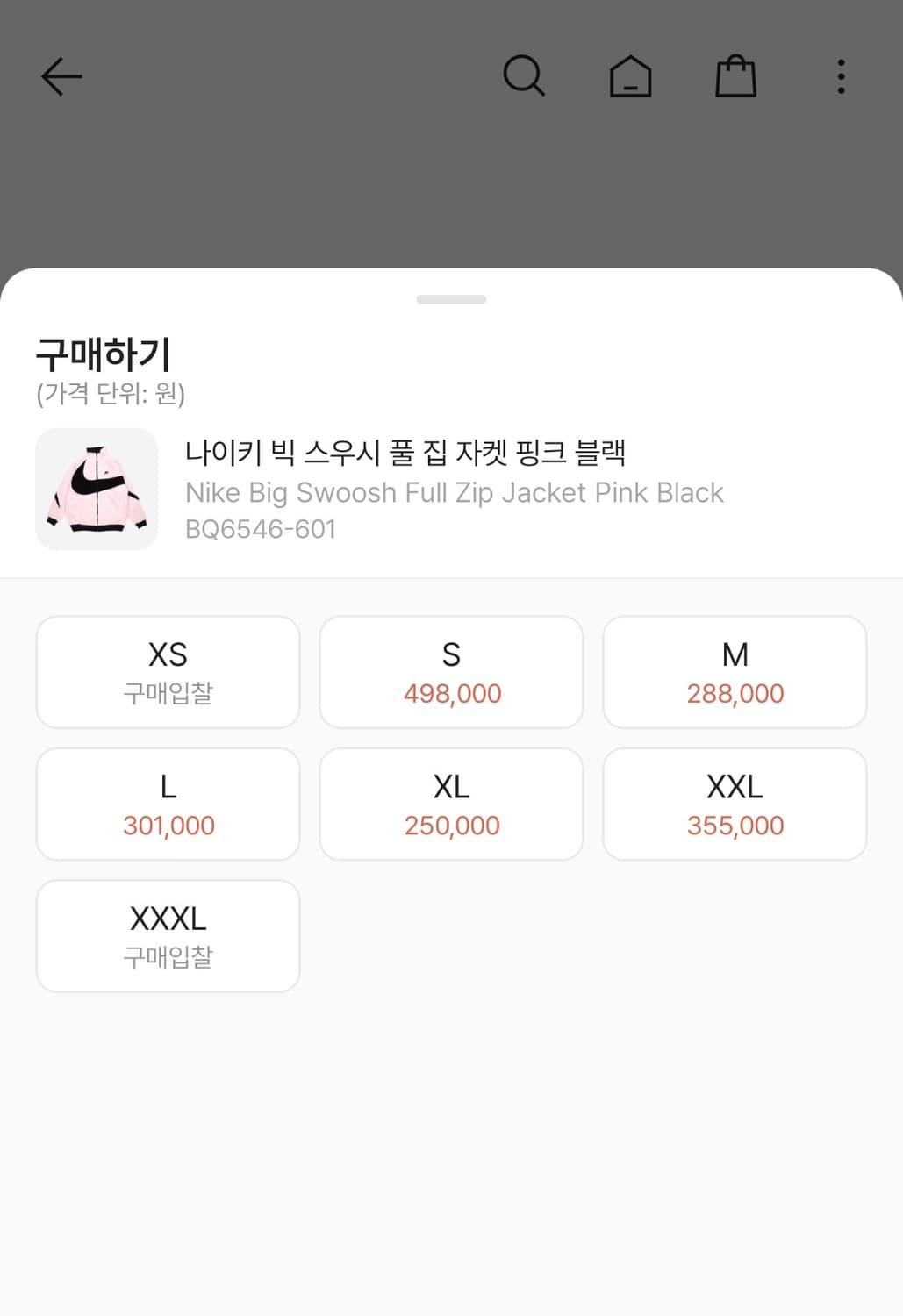Select size XL priced 250,000
903x1316 pixels.
[451, 804]
